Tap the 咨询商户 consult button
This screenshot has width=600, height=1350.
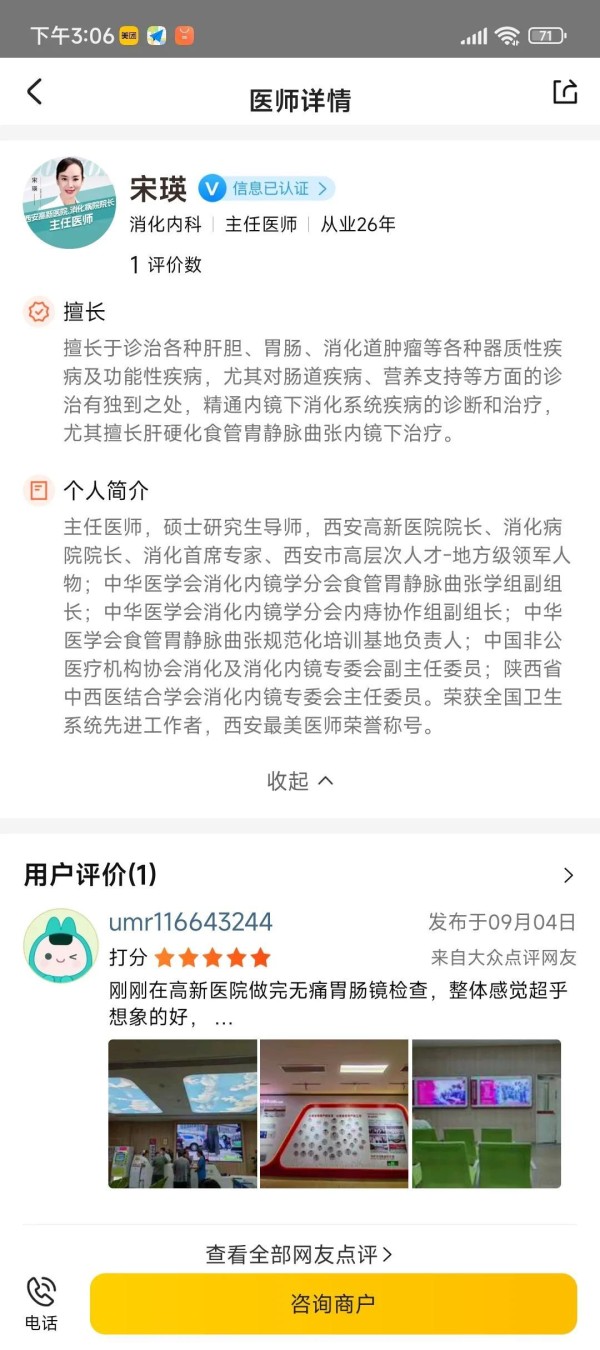333,1304
